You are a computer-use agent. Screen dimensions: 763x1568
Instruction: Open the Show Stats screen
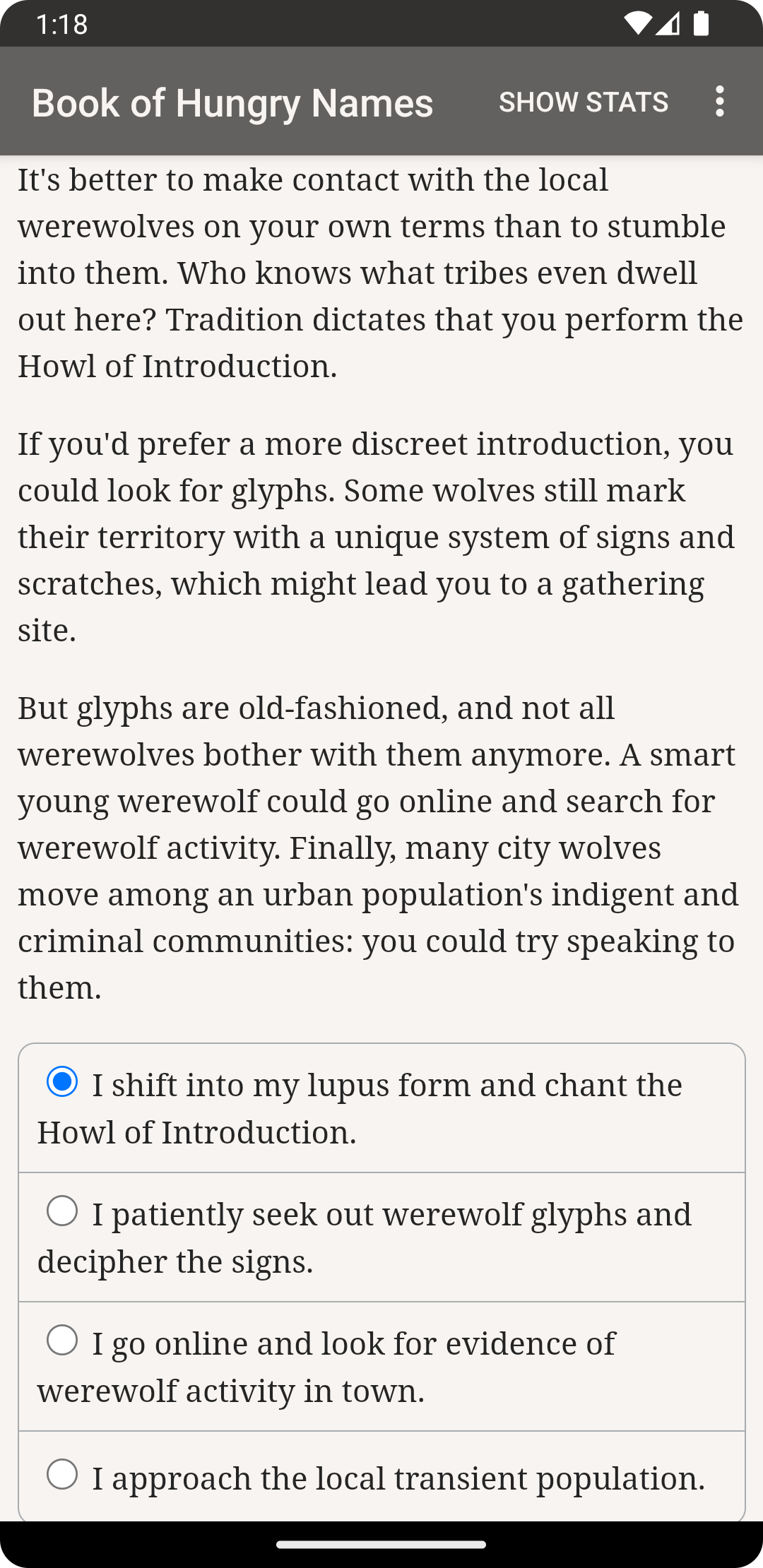pos(584,102)
